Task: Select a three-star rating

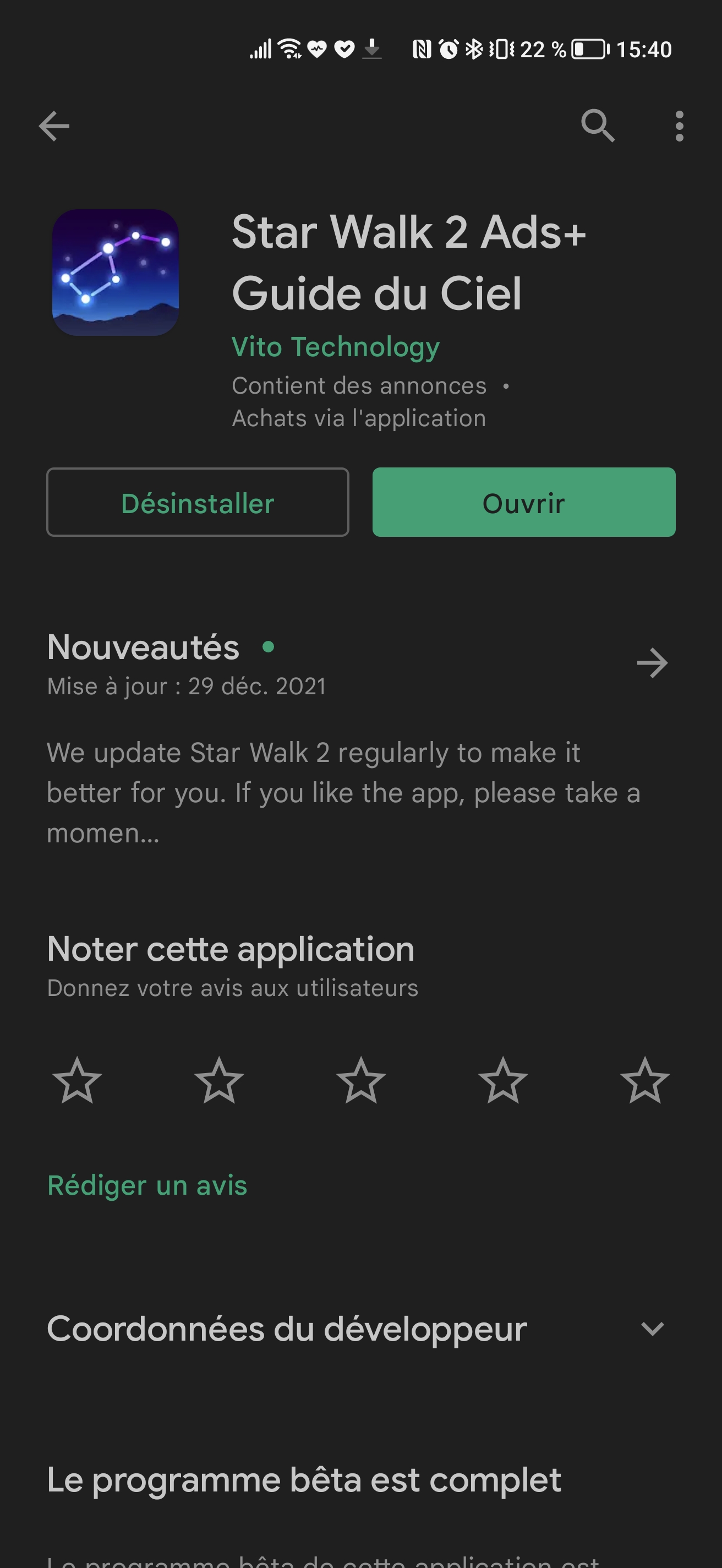Action: coord(360,1080)
